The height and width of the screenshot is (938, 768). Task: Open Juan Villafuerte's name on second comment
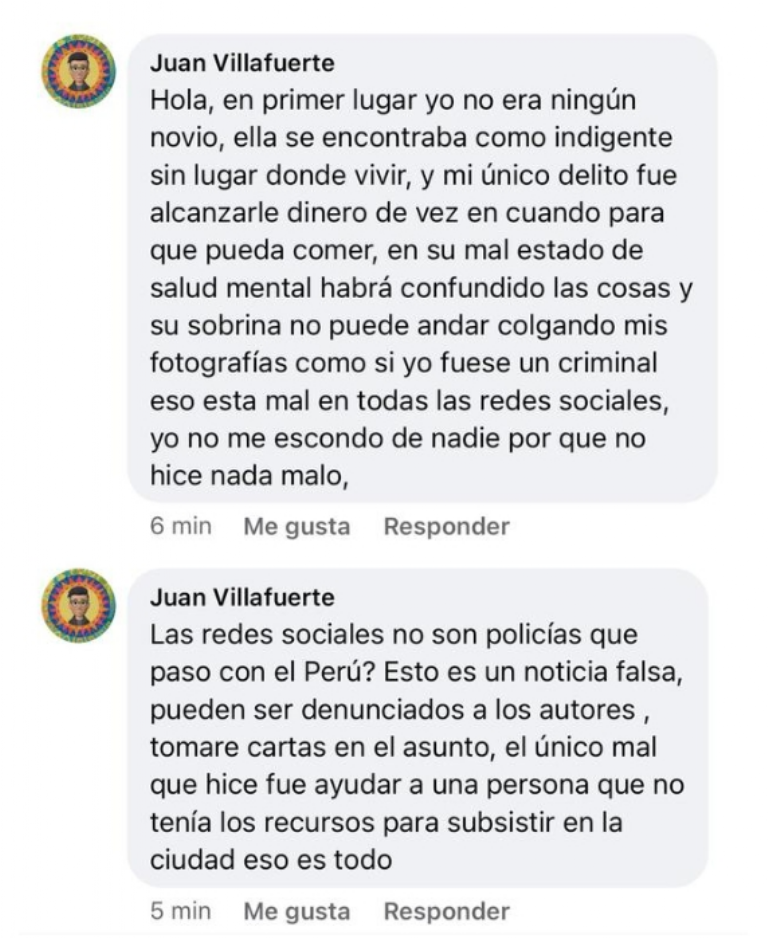pyautogui.click(x=242, y=598)
